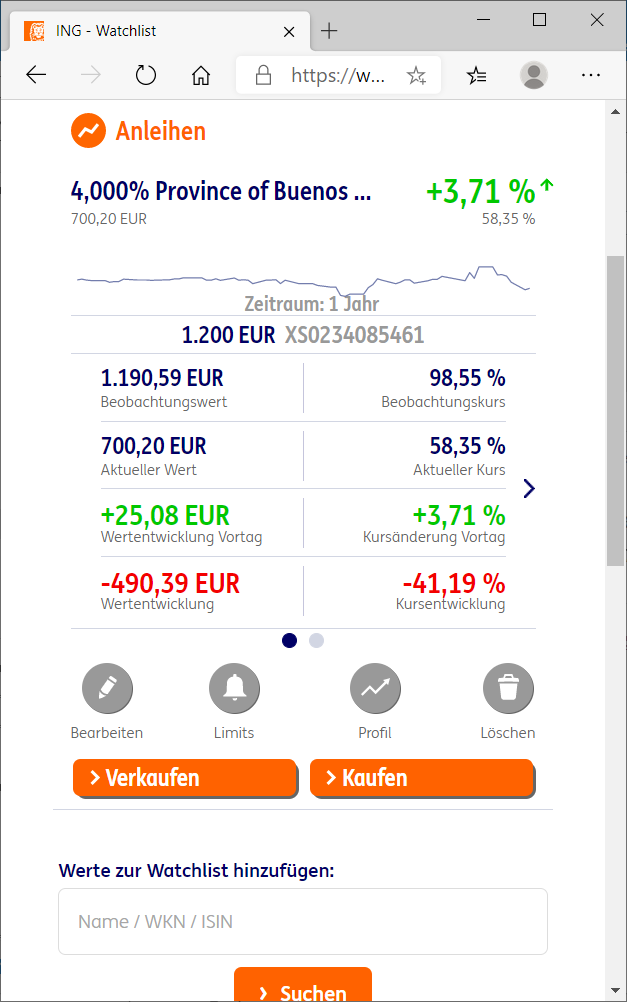Open 4,000% Province of Buenos bond title
This screenshot has width=627, height=1002.
point(221,191)
